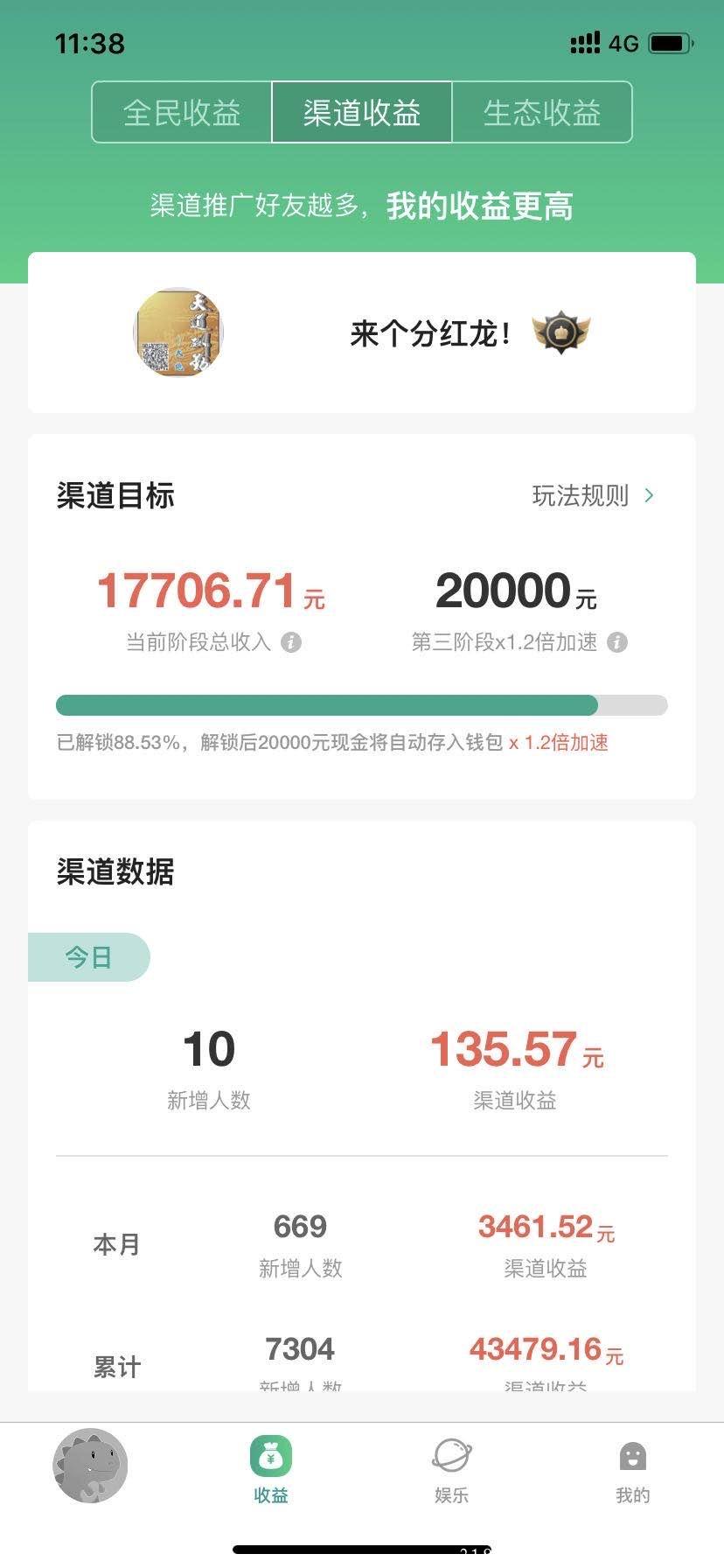Click the unlock progress bar
The image size is (724, 1568).
tap(361, 704)
